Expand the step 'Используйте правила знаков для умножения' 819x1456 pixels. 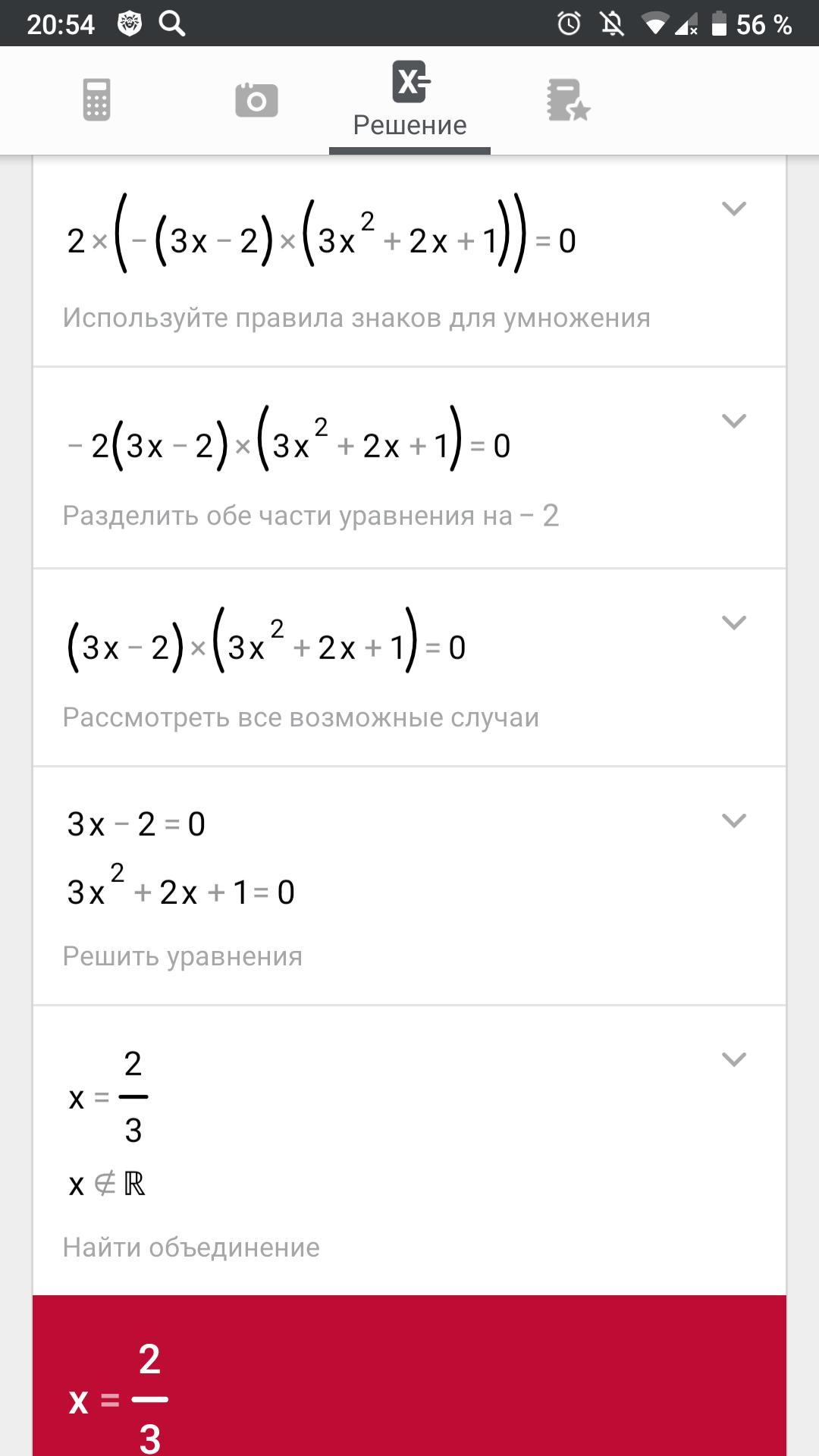pyautogui.click(x=733, y=209)
